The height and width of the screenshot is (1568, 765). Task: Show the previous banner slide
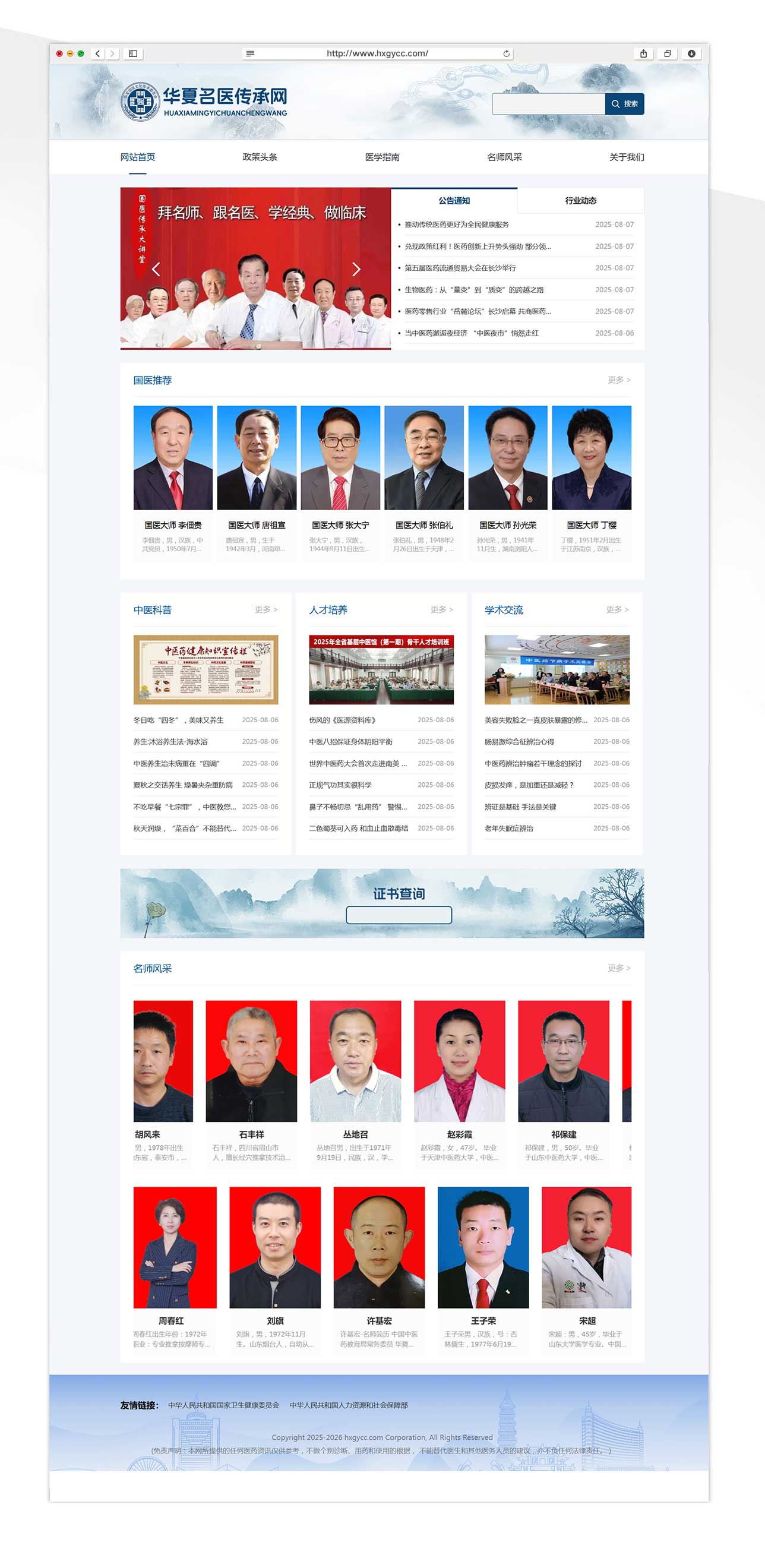coord(156,269)
